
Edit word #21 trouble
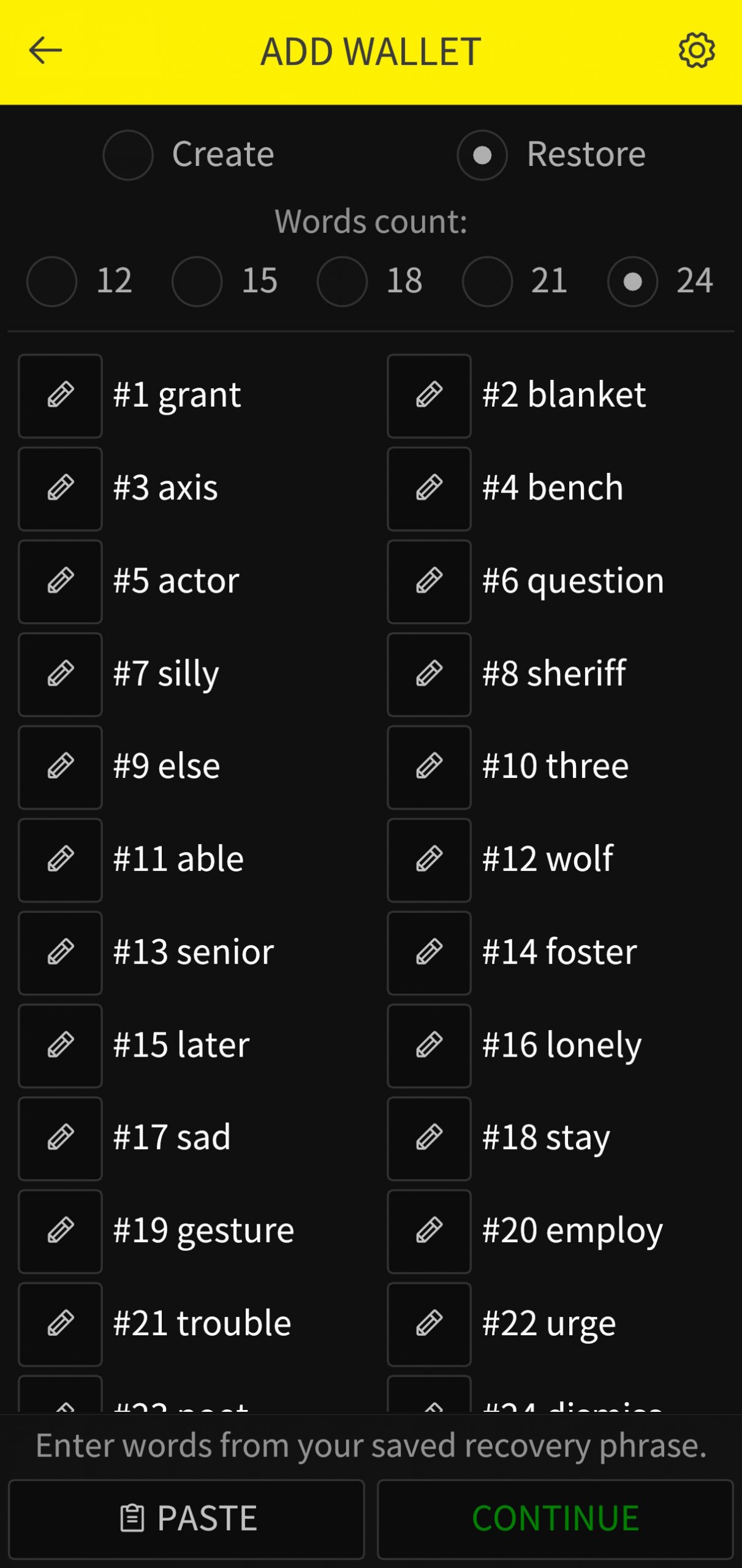tap(61, 1324)
